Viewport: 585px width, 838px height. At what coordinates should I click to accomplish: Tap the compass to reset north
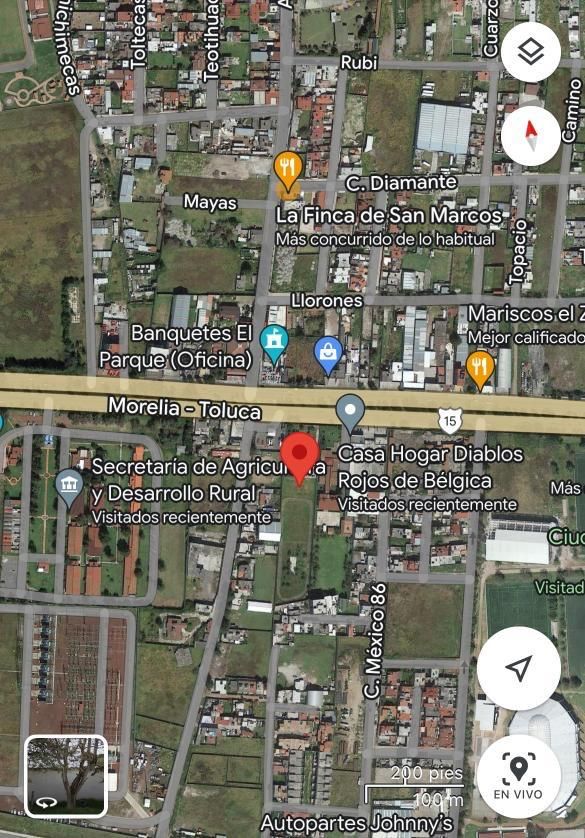[x=531, y=136]
